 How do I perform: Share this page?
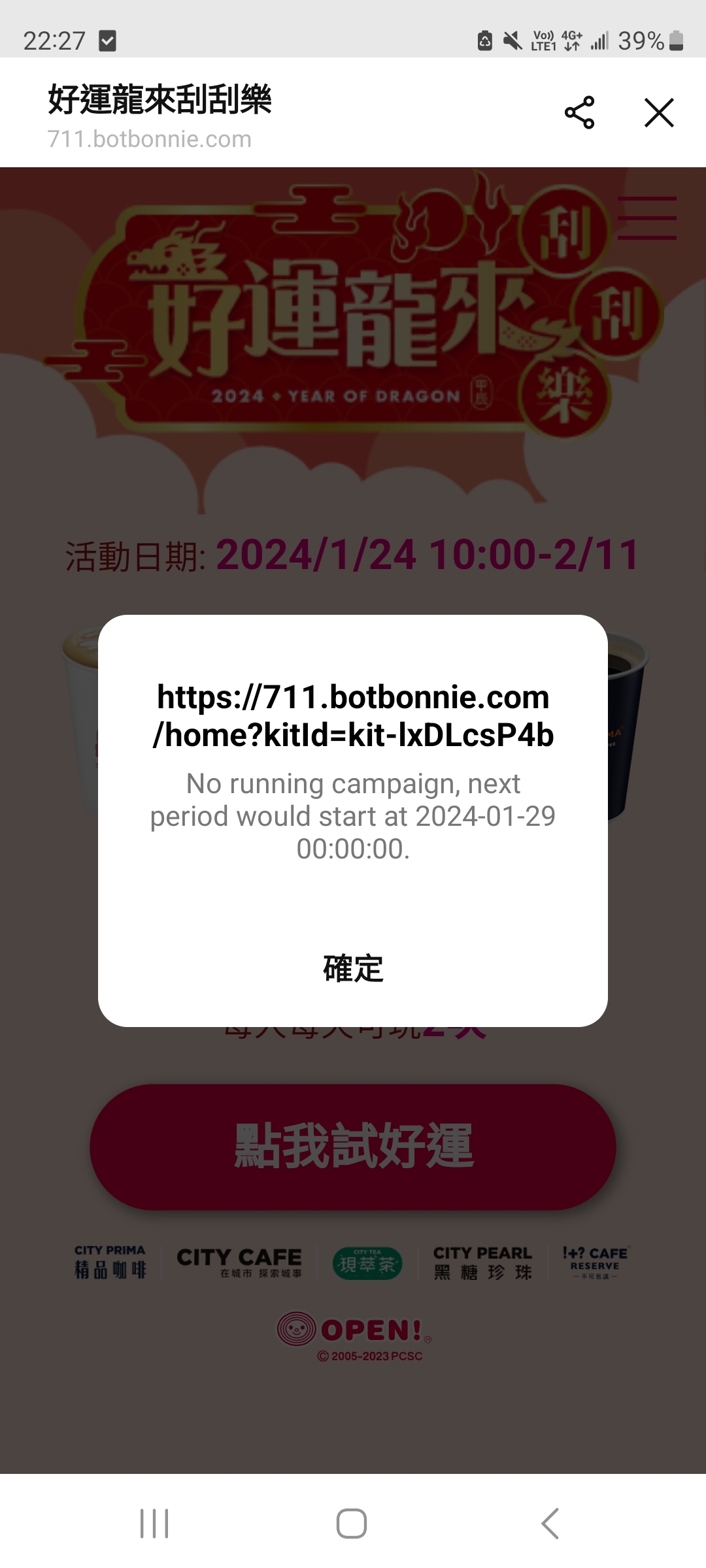pos(579,112)
